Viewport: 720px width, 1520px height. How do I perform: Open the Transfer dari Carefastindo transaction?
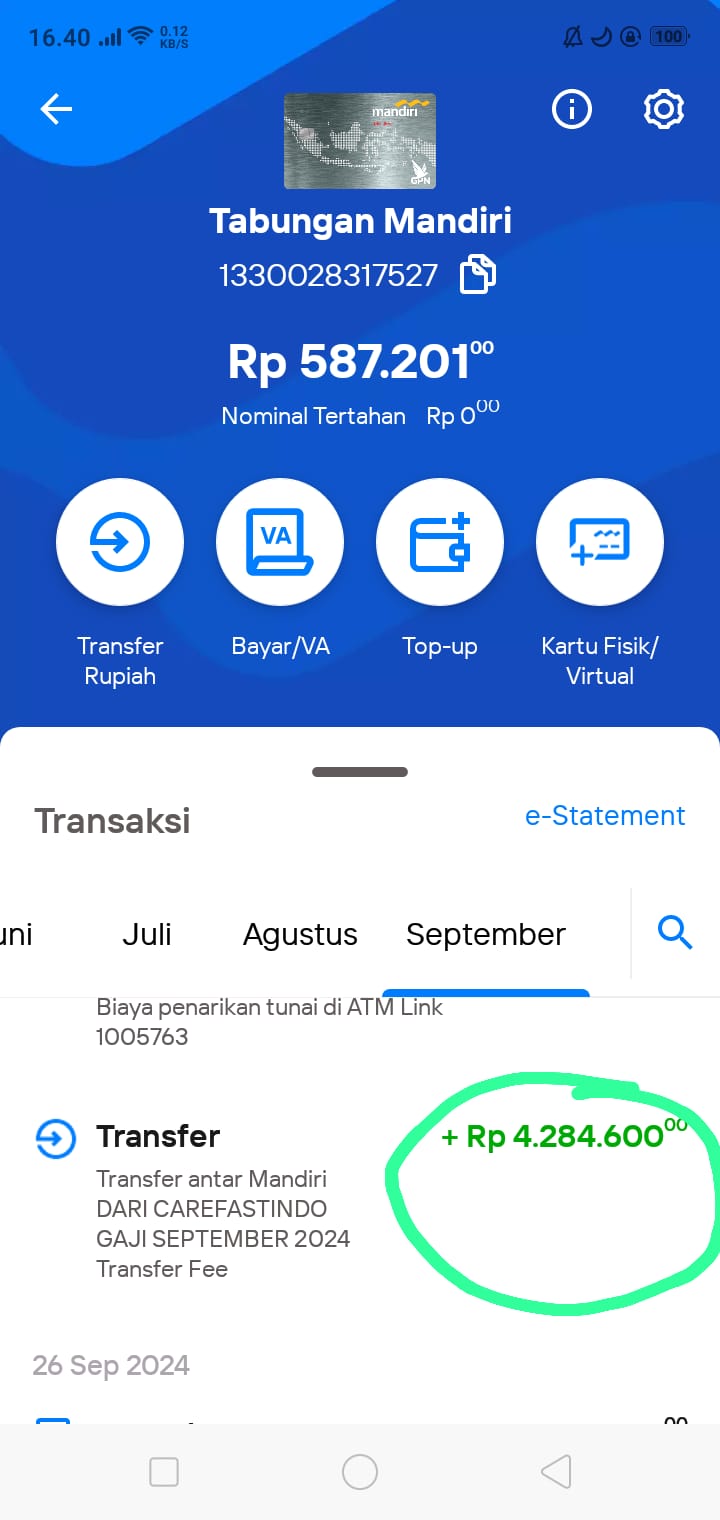pyautogui.click(x=360, y=1200)
